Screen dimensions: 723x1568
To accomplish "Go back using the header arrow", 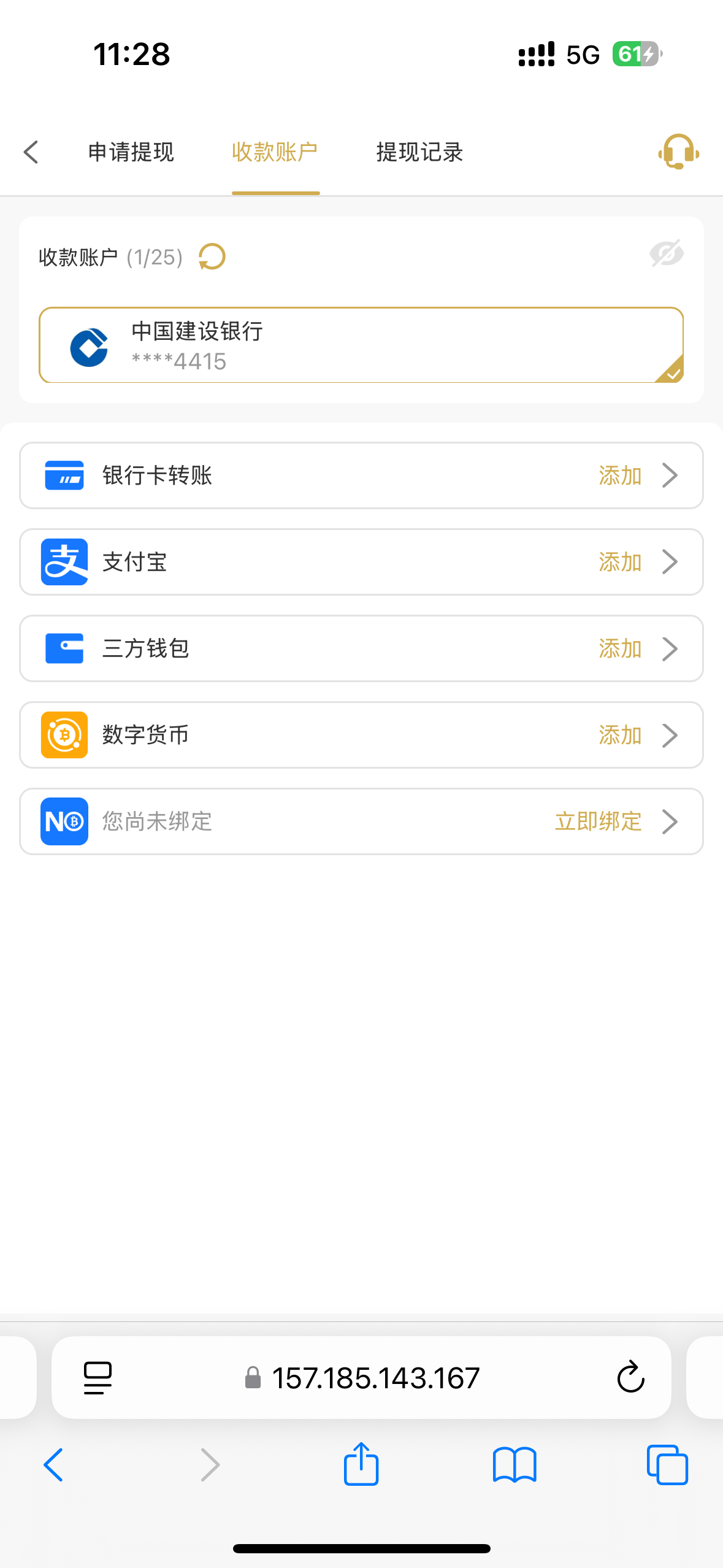I will tap(31, 152).
